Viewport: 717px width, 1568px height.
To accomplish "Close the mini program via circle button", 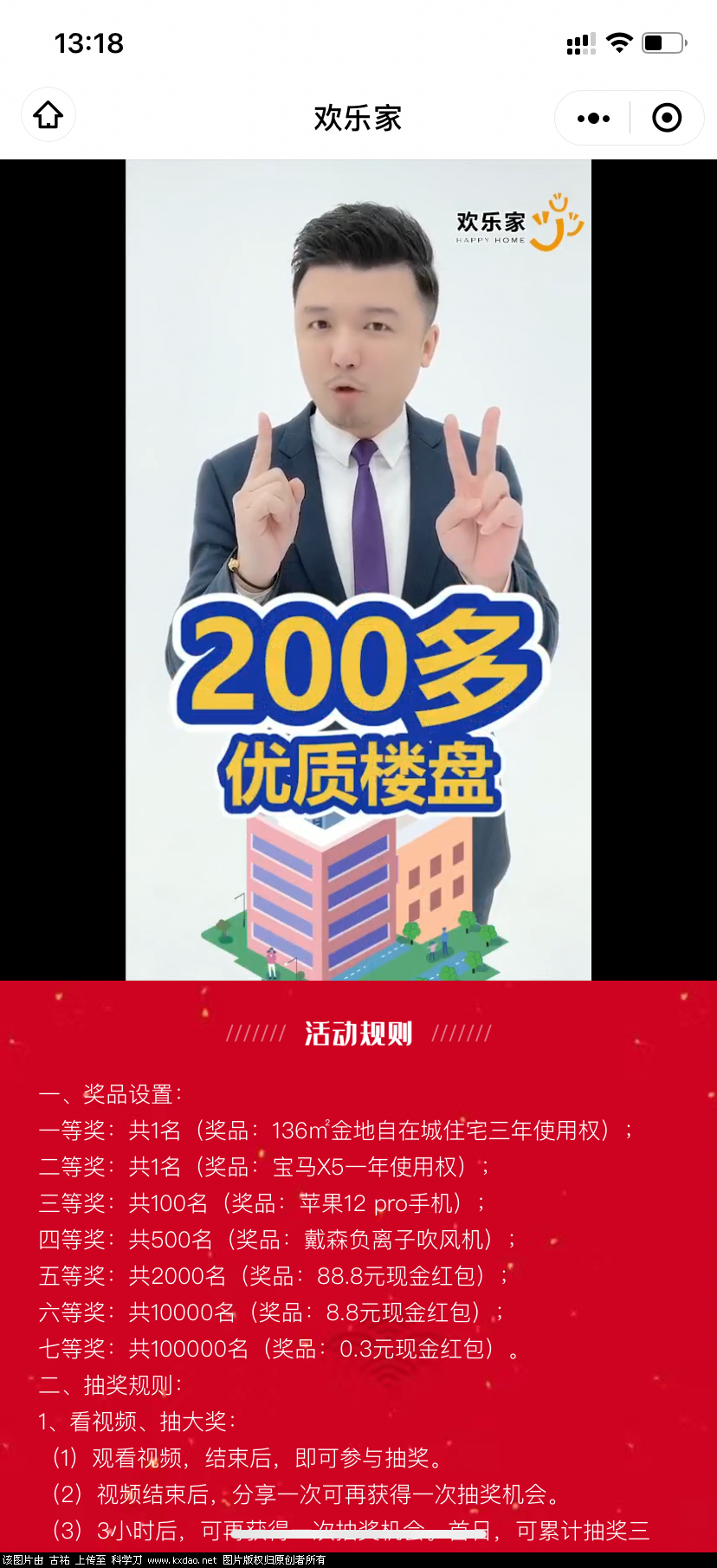I will [666, 118].
